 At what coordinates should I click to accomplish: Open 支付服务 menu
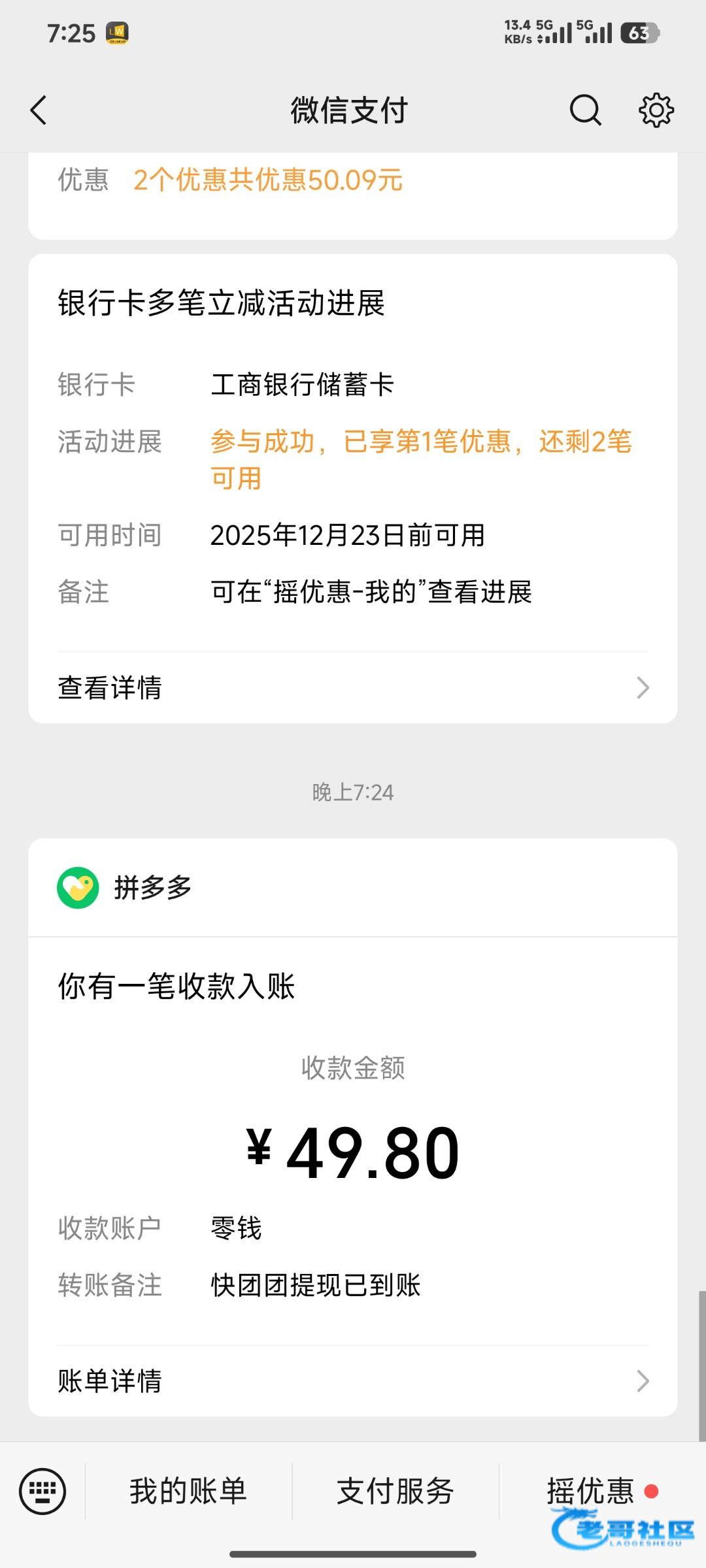[x=395, y=1491]
